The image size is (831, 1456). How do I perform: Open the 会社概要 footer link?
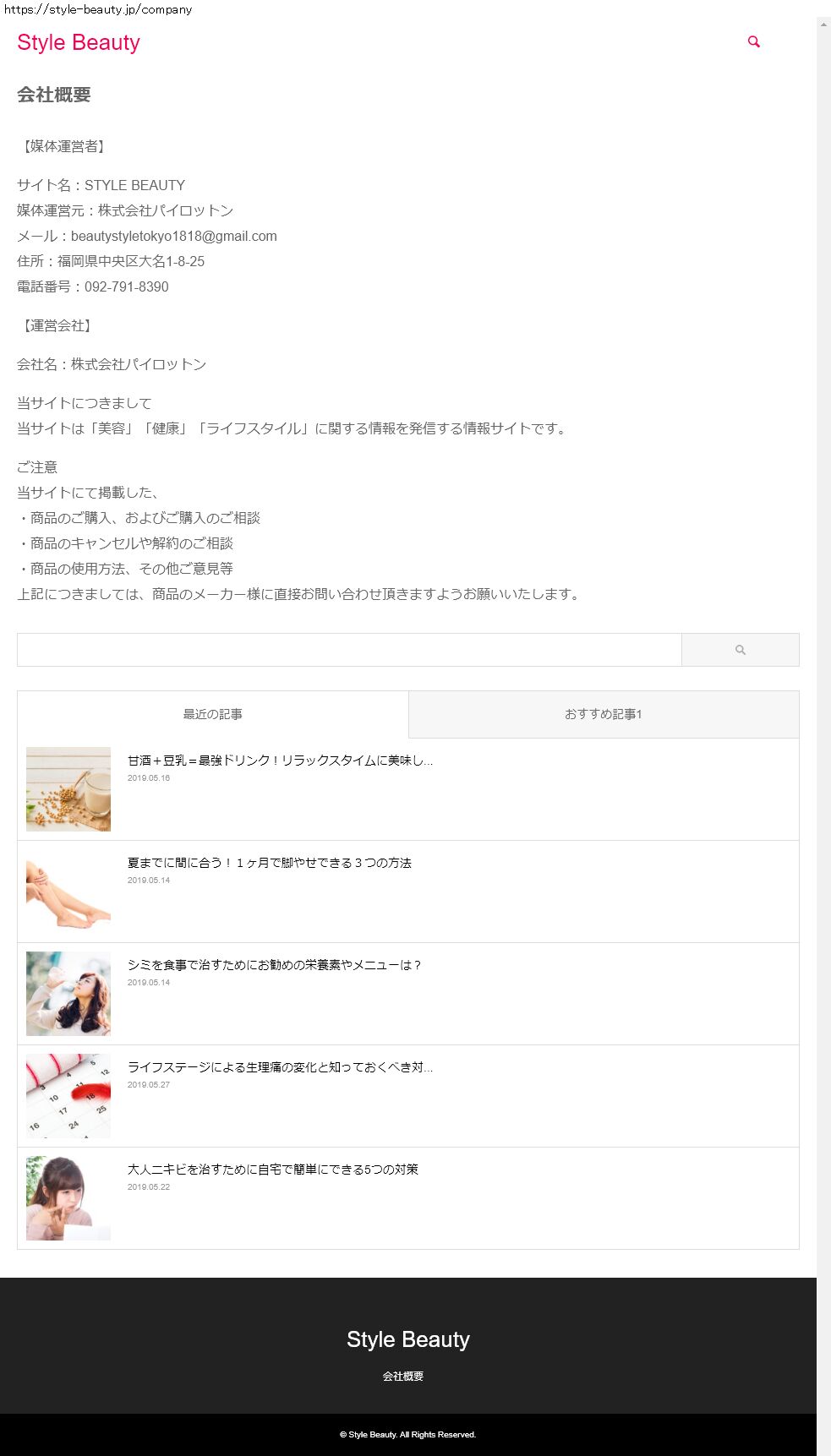pyautogui.click(x=402, y=1377)
